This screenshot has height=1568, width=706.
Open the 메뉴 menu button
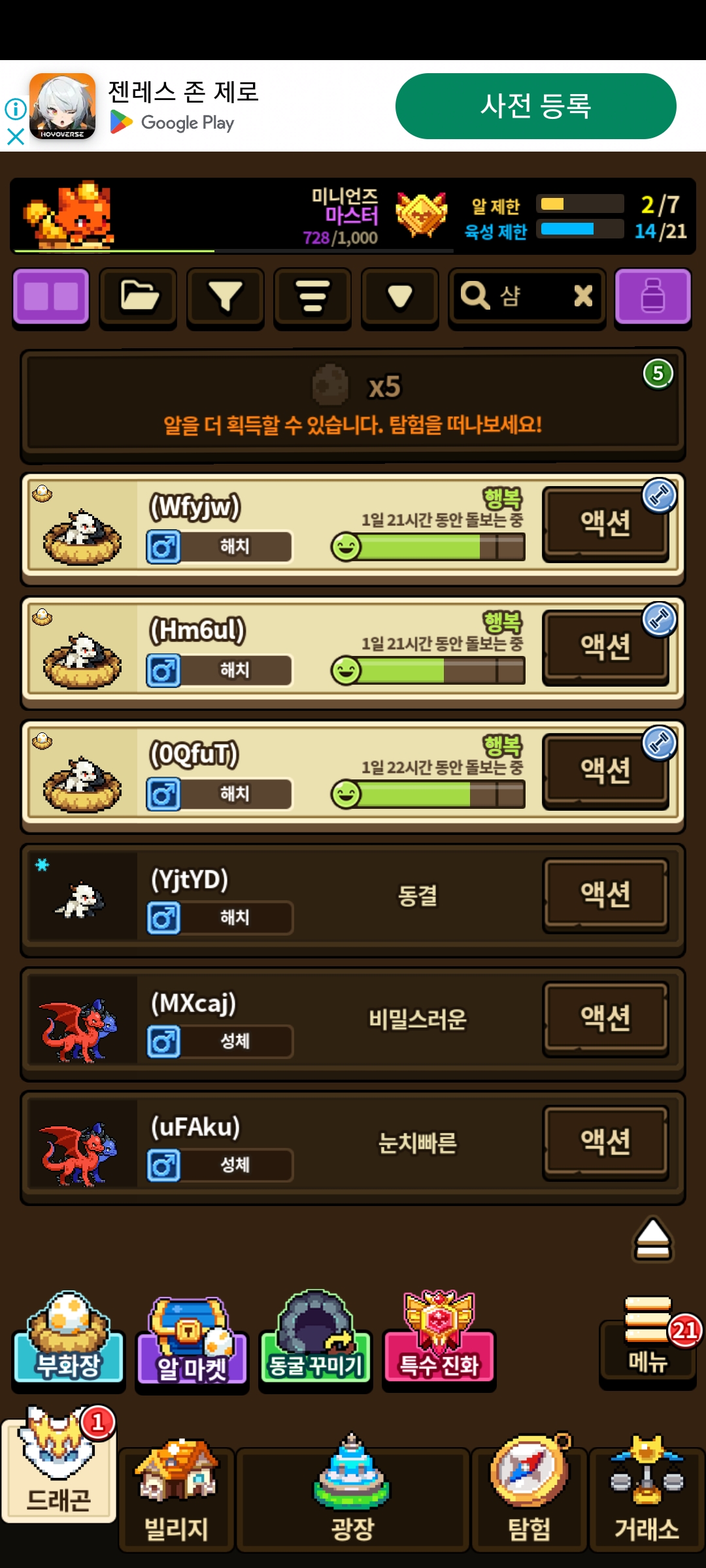click(x=648, y=1341)
